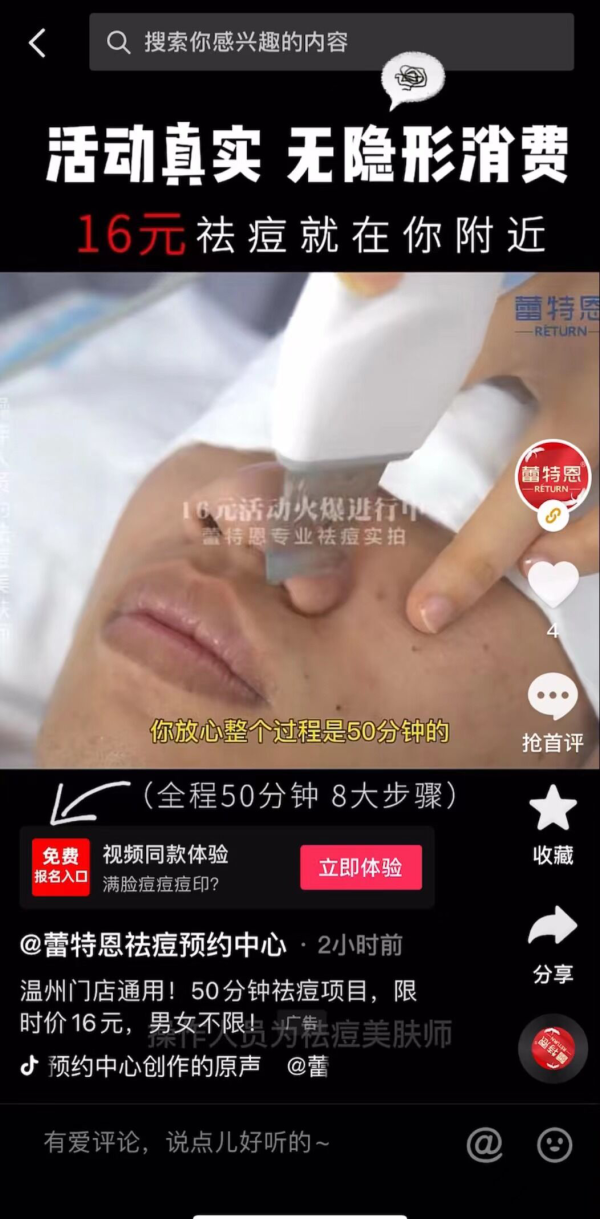This screenshot has width=600, height=1219.
Task: Open the rotating music disc icon
Action: (553, 1049)
